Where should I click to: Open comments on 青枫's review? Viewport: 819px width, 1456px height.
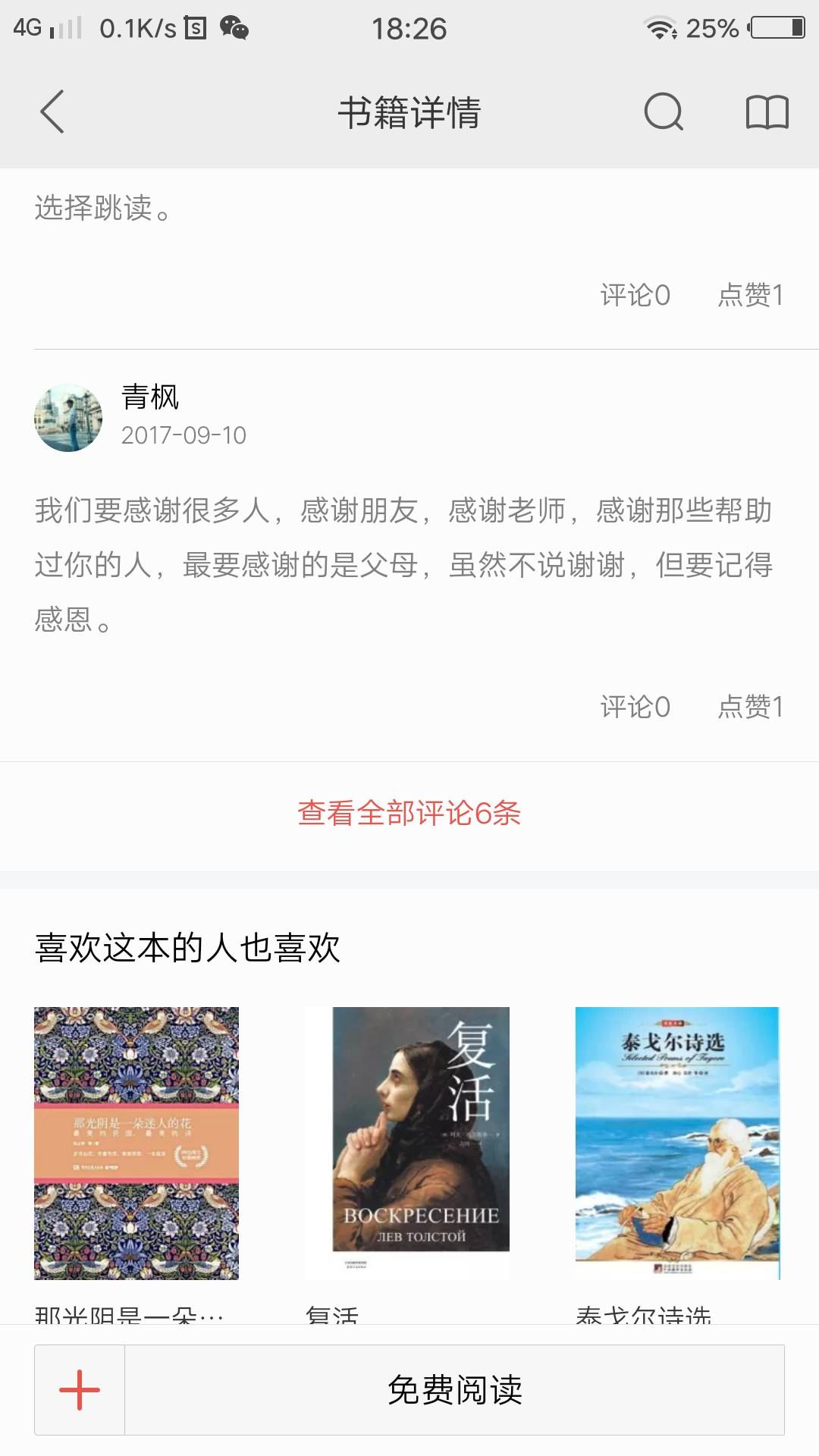(635, 707)
